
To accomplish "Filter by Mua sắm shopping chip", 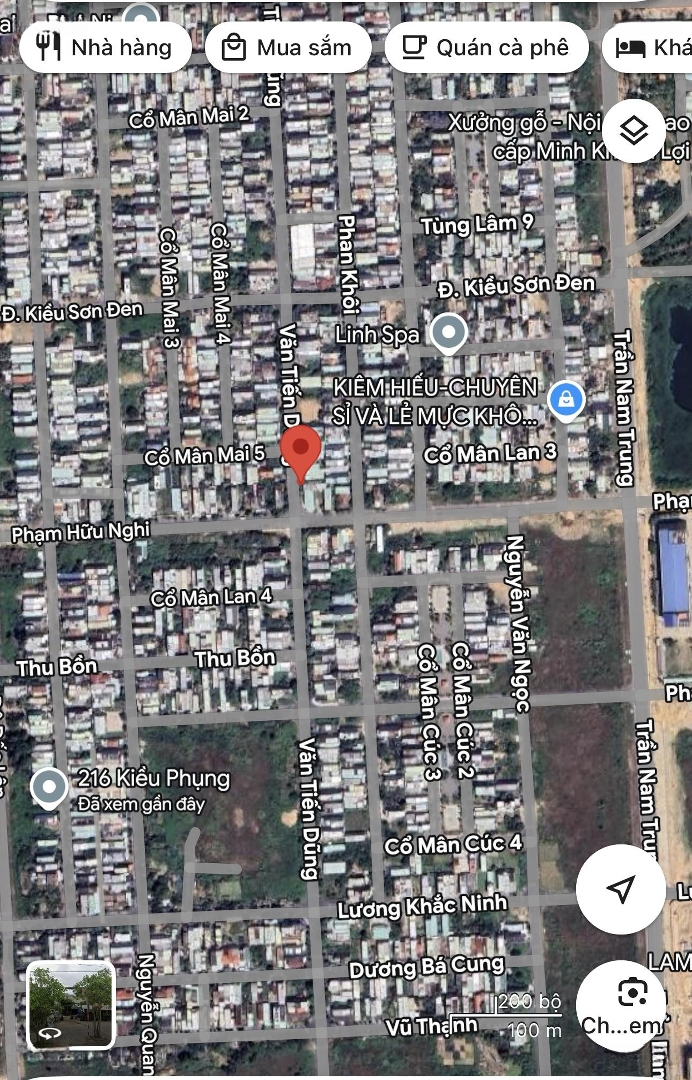I will coord(288,47).
